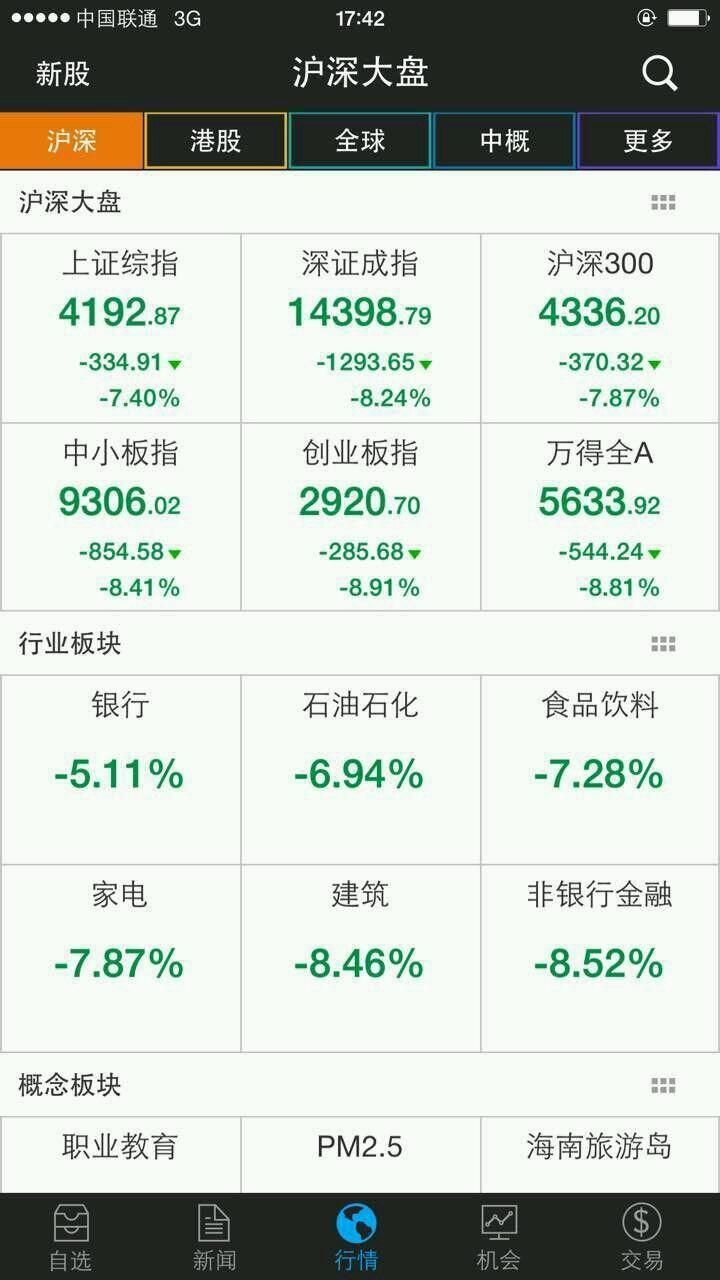The height and width of the screenshot is (1280, 720).
Task: Switch to the 新闻 tab
Action: (214, 1237)
